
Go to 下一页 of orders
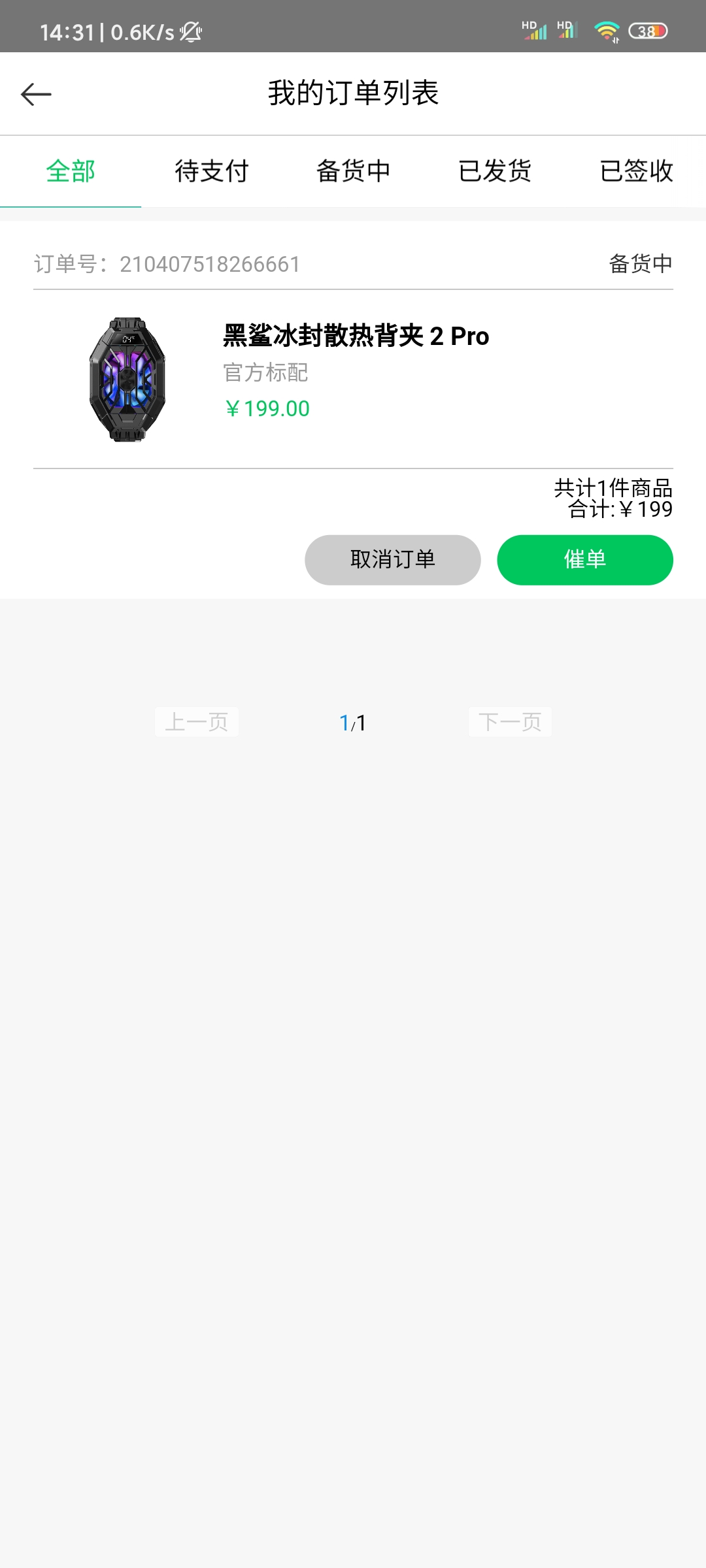coord(510,722)
